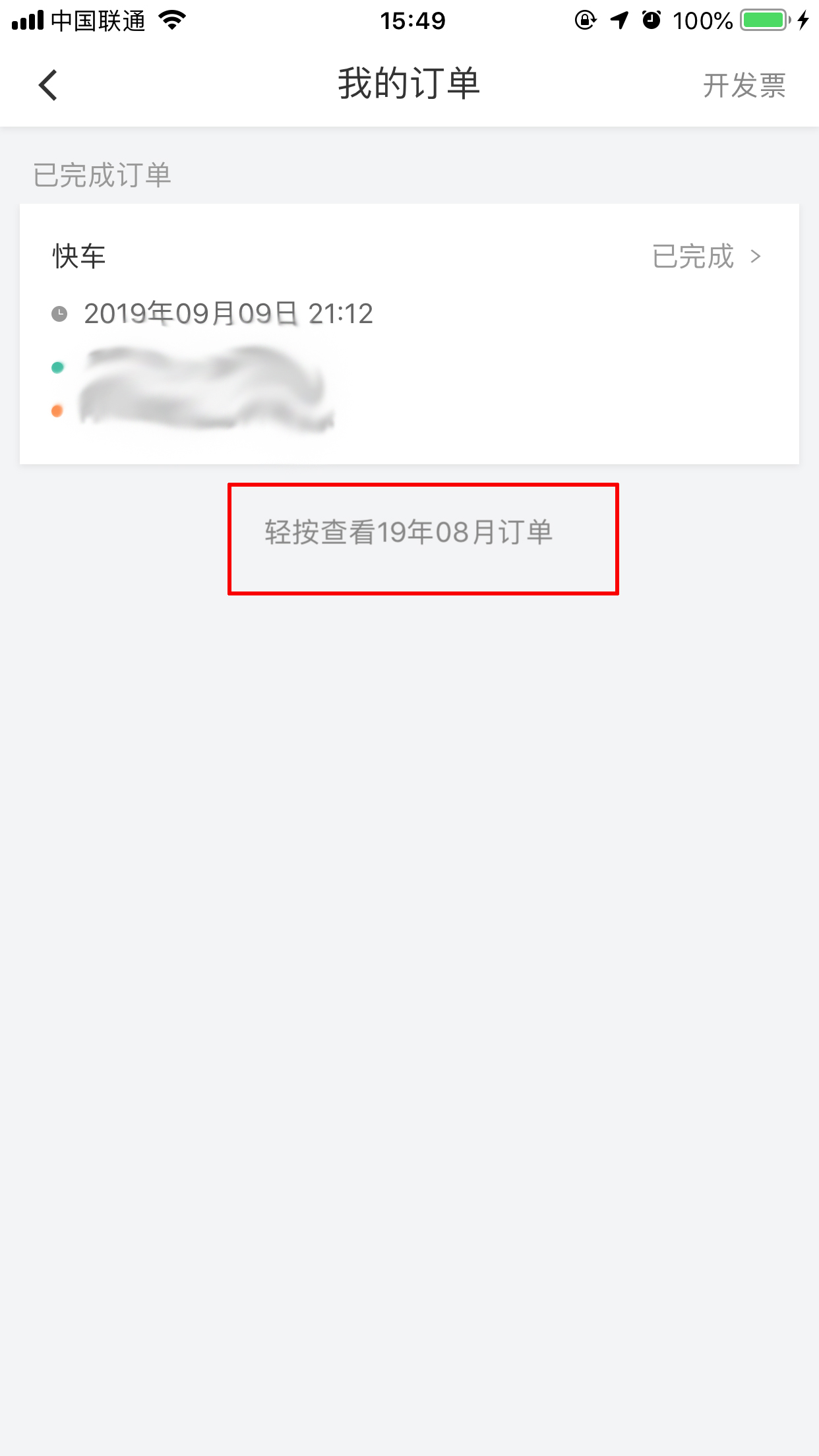Tap 轻按查看19年08月订单 to load earlier orders

[x=409, y=532]
